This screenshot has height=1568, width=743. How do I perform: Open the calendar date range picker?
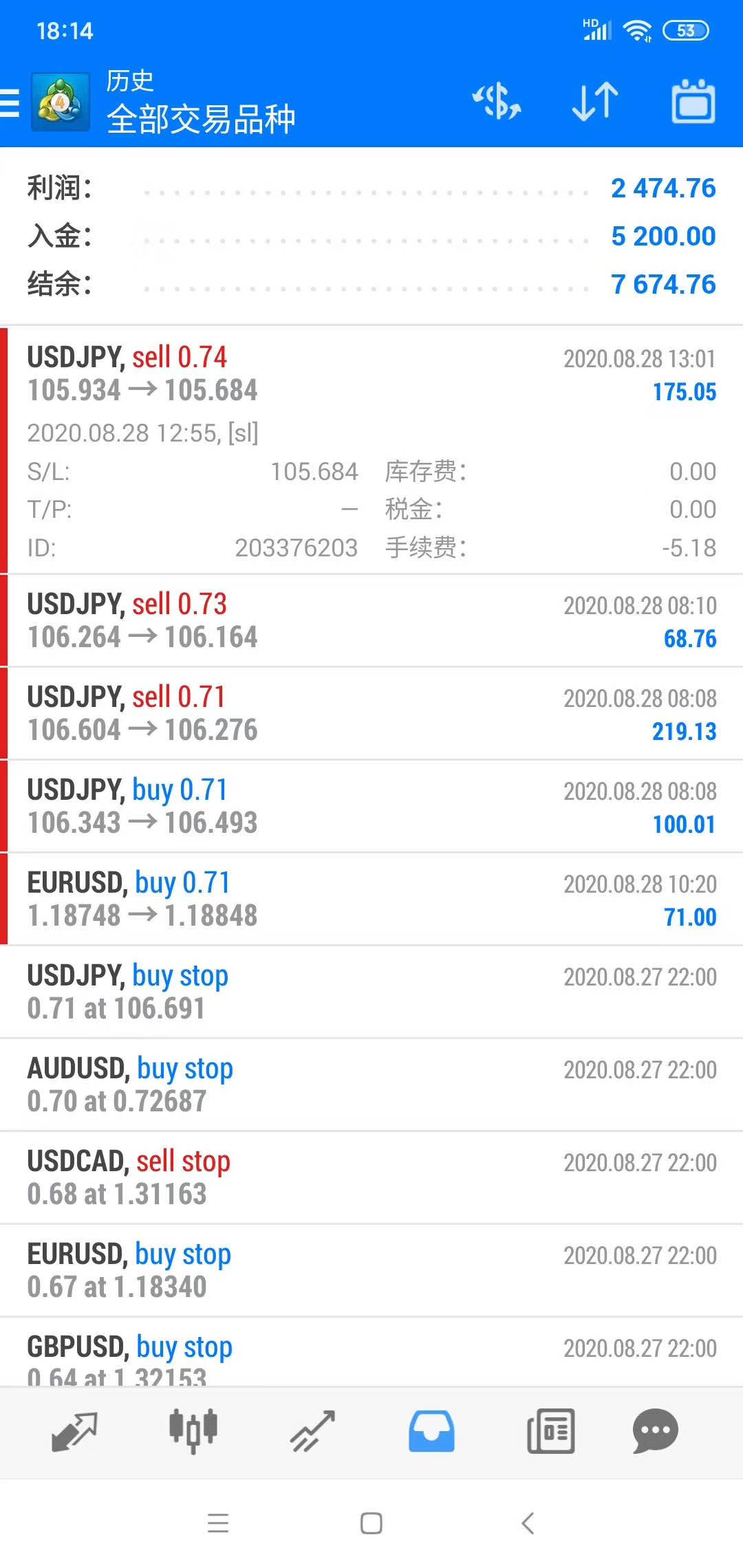[693, 102]
